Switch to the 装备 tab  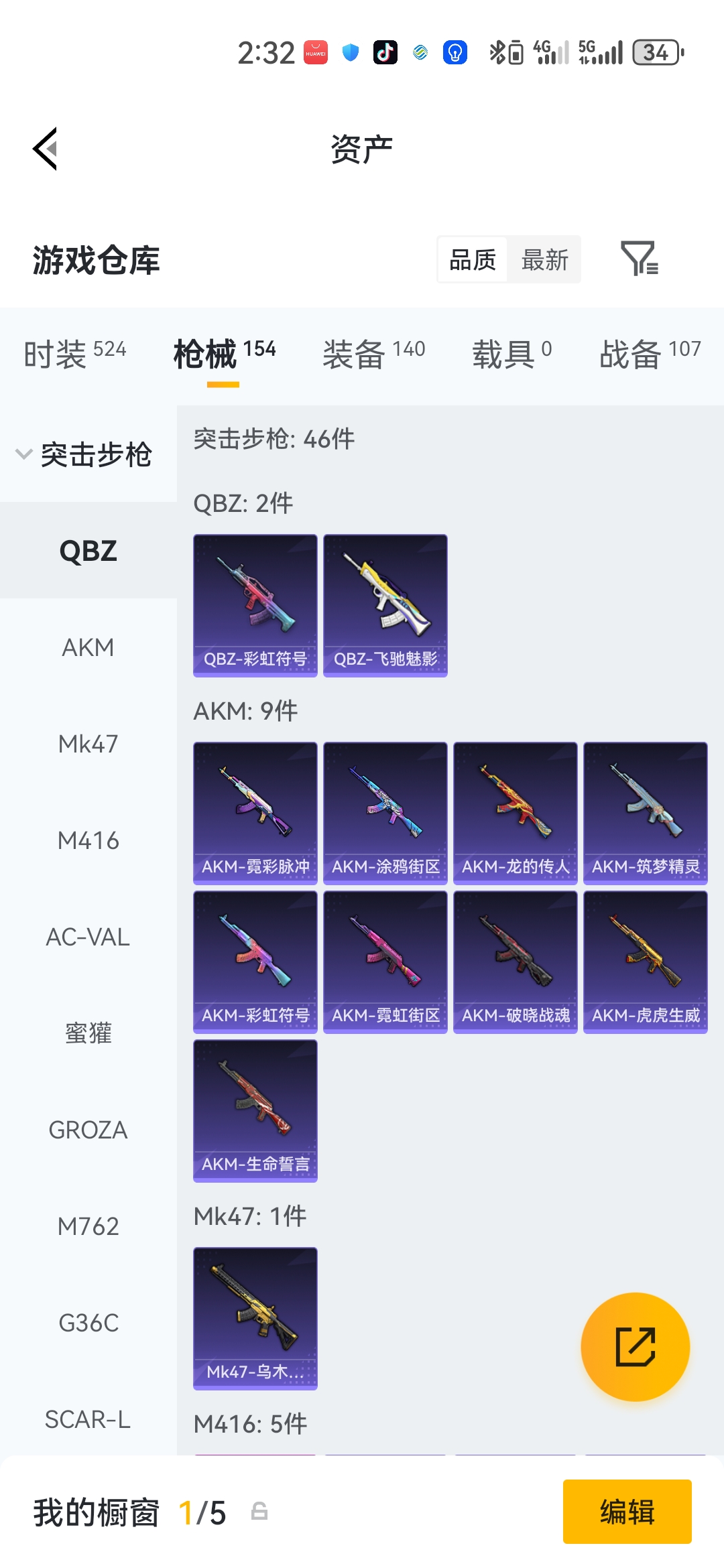[x=373, y=353]
